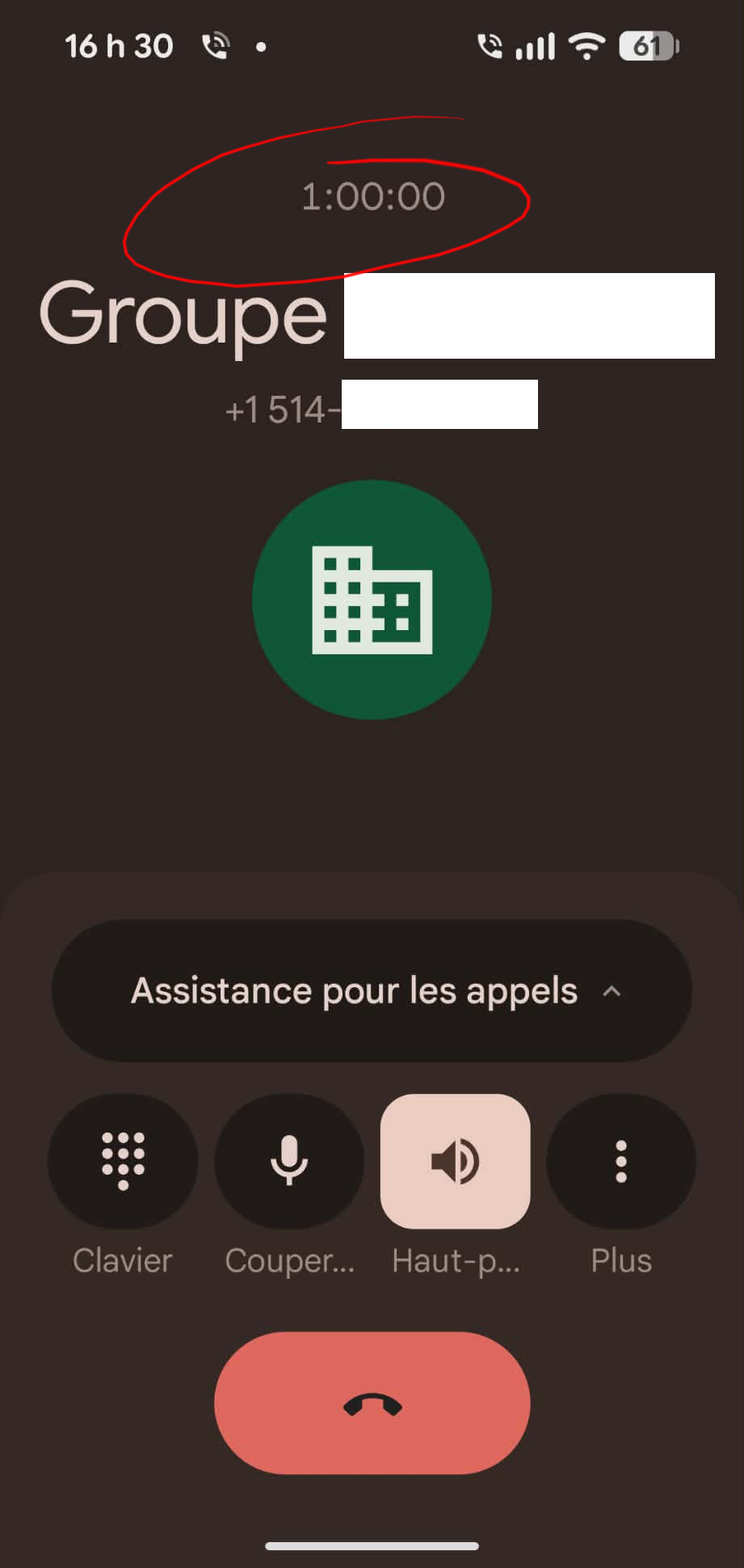
Task: Mute the microphone with Couper
Action: click(289, 1161)
